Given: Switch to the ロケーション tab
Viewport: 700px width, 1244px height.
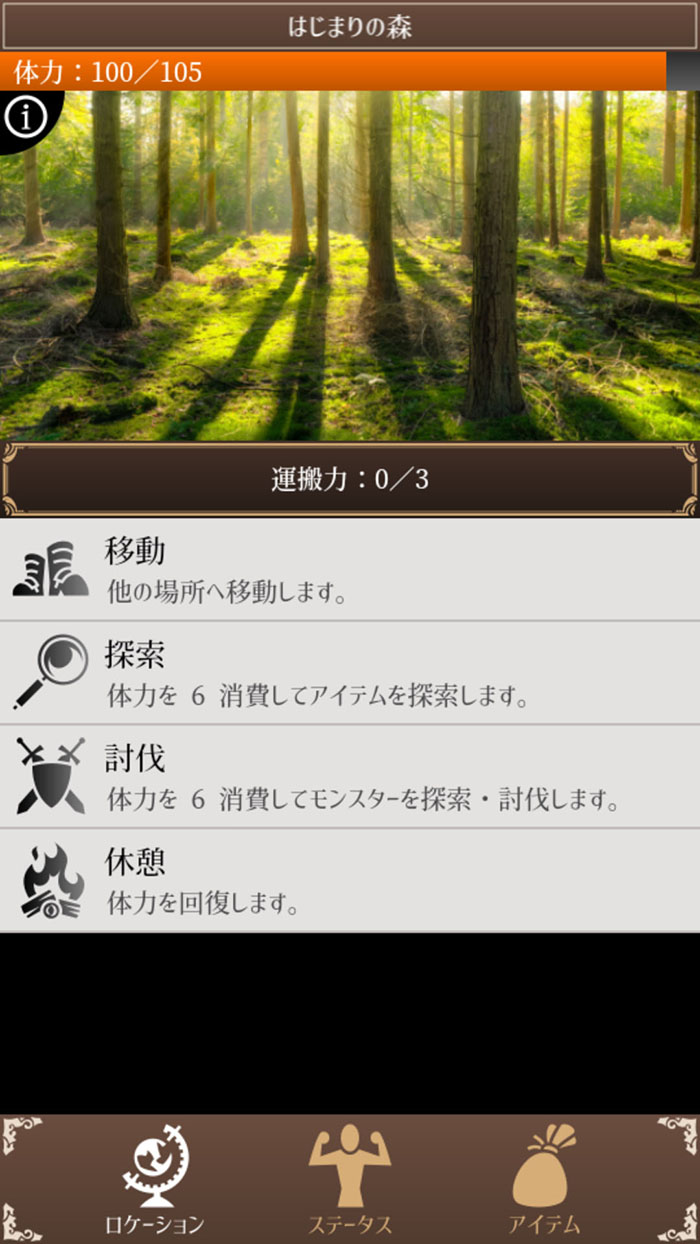Looking at the screenshot, I should (155, 1180).
